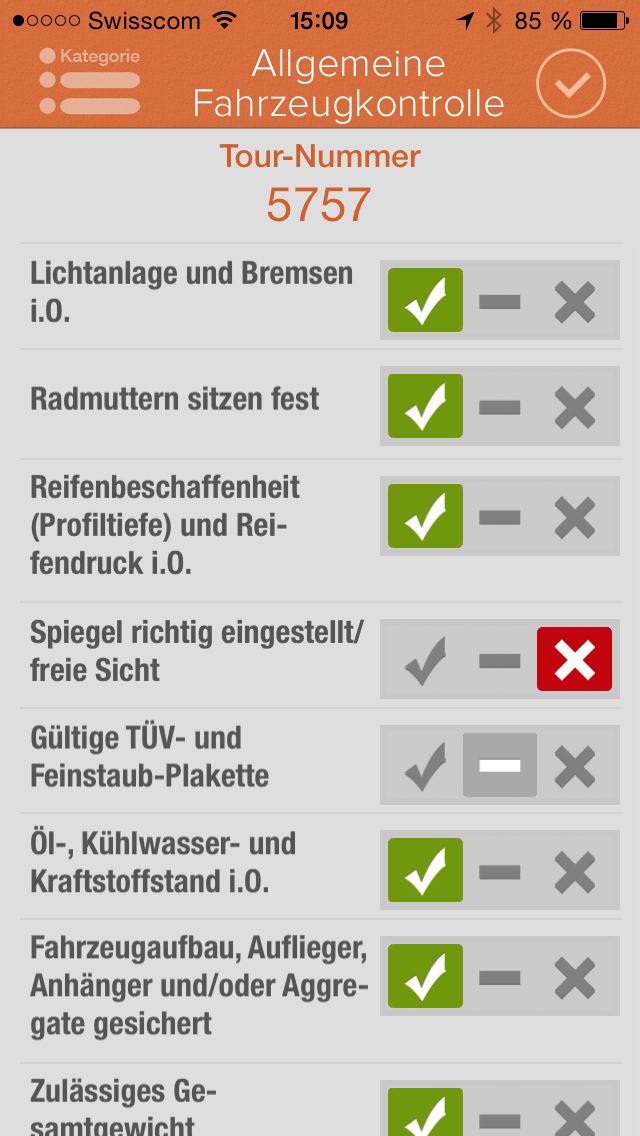The height and width of the screenshot is (1136, 640).
Task: Mark Gültige TÜV-Plakette as OK
Action: [x=425, y=766]
